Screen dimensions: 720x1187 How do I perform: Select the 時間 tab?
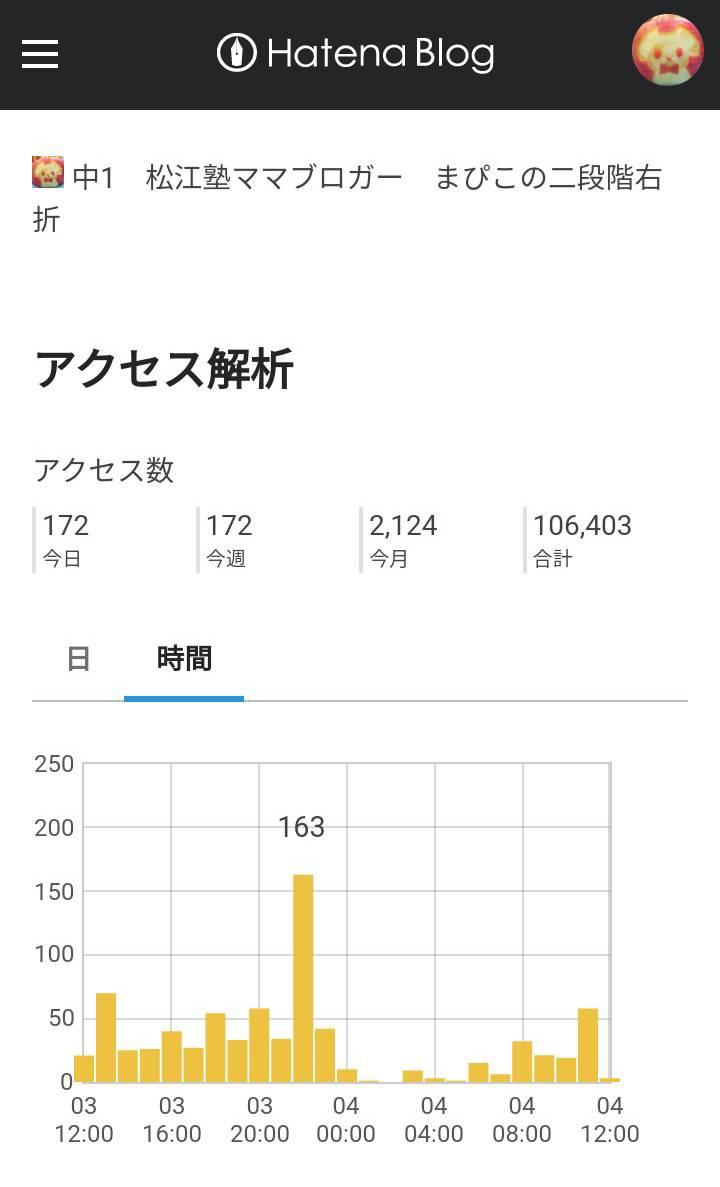tap(184, 659)
